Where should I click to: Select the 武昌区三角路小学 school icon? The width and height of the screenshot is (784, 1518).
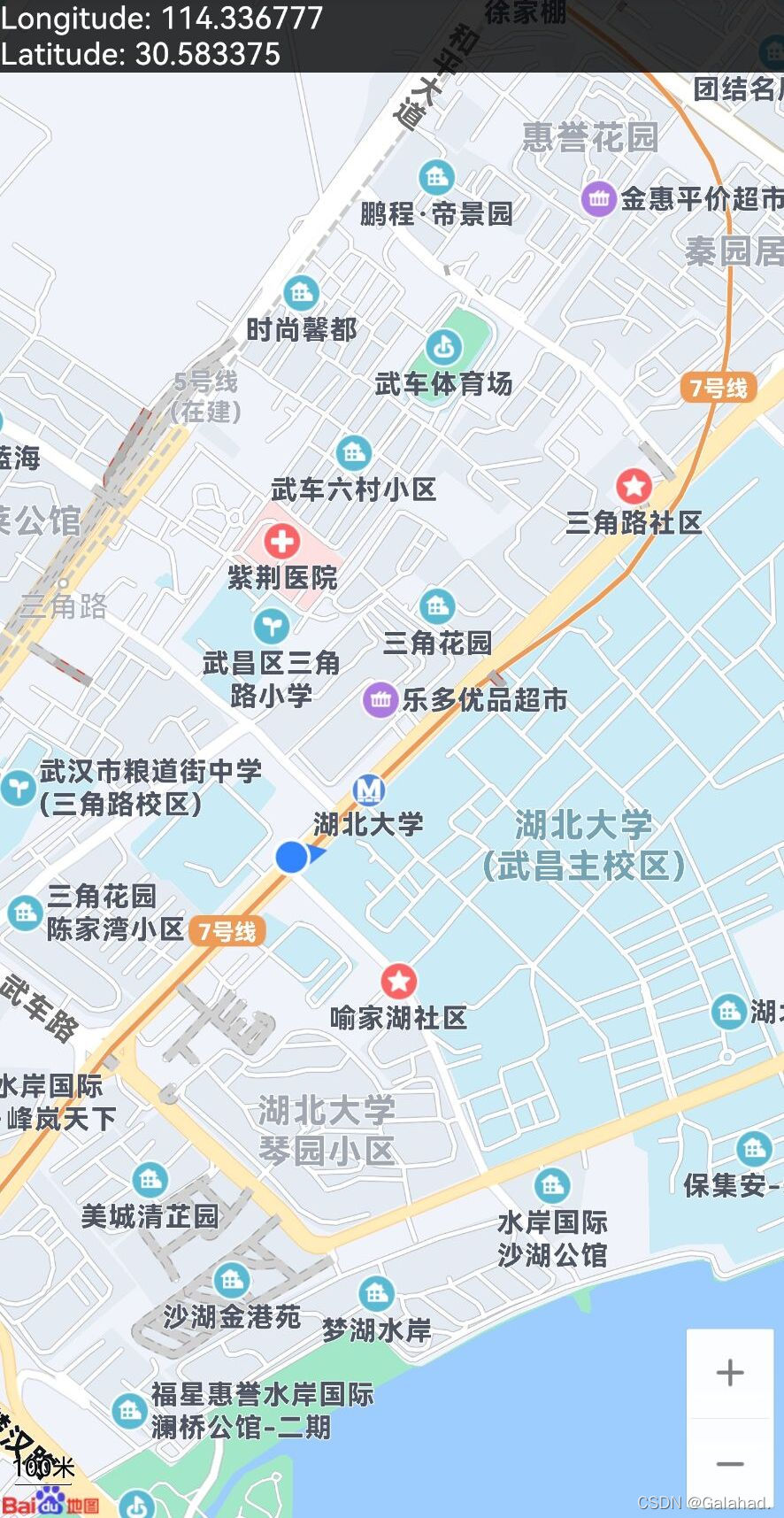click(271, 628)
